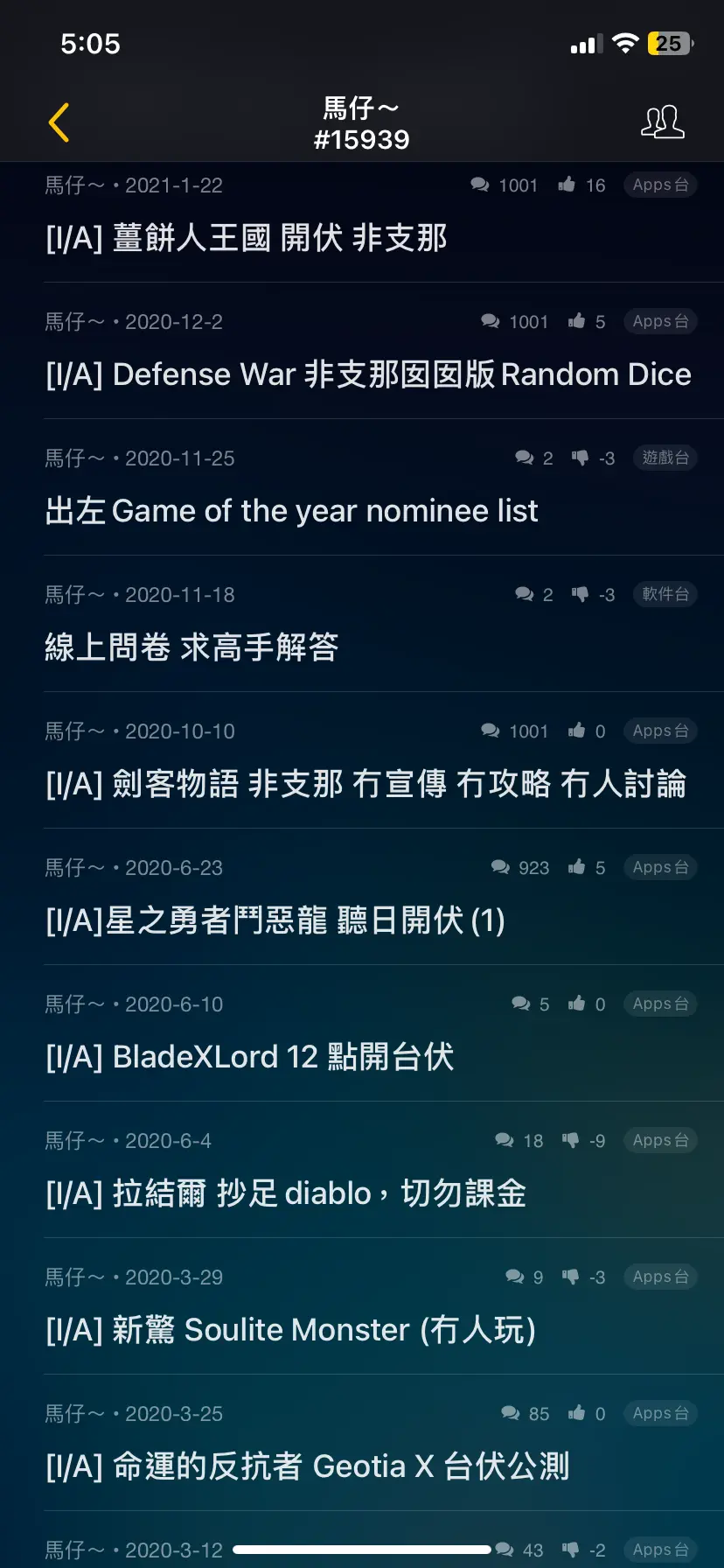
Task: Open the user profile people icon
Action: point(663,122)
